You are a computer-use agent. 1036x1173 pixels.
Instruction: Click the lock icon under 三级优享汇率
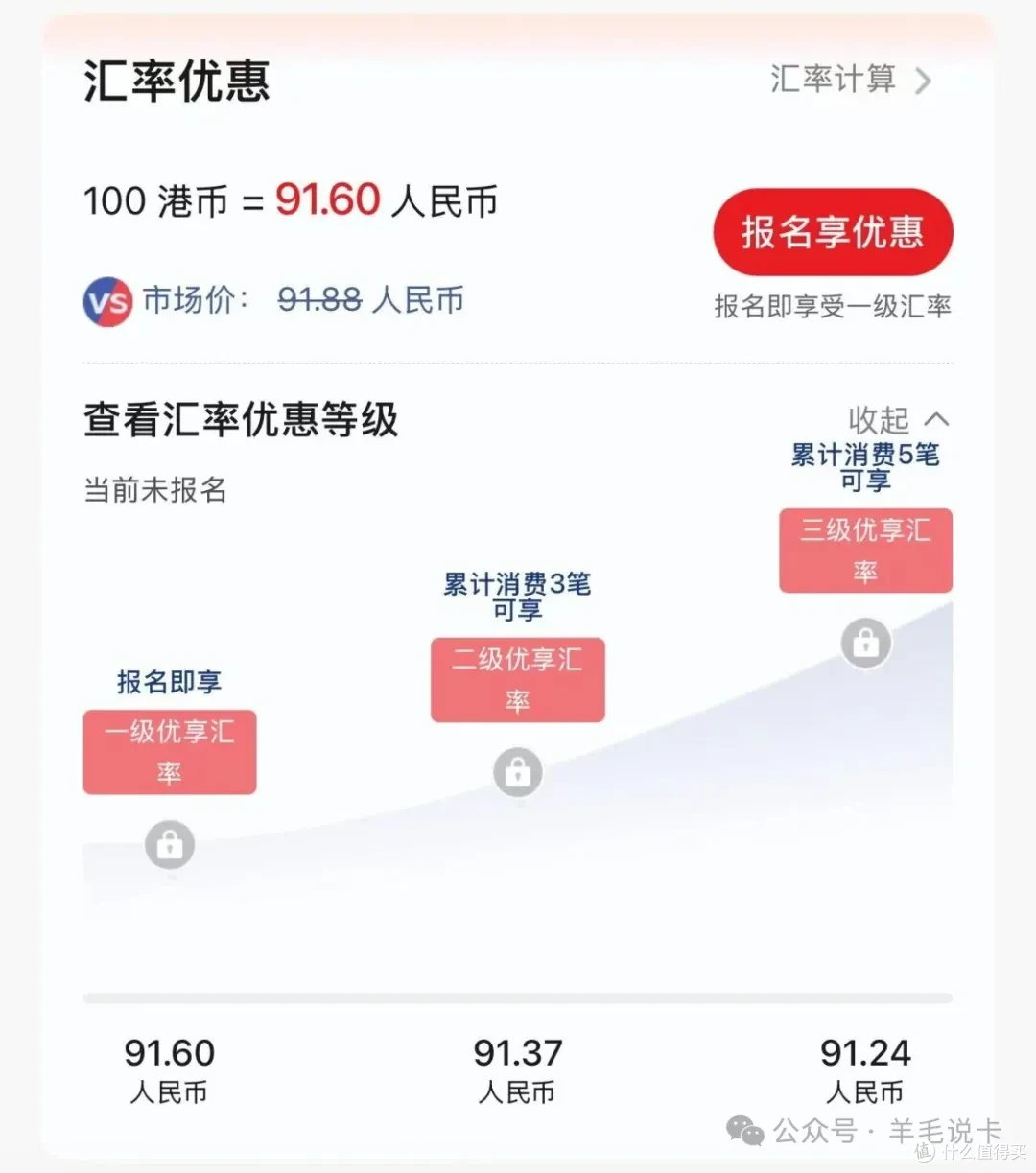[865, 643]
